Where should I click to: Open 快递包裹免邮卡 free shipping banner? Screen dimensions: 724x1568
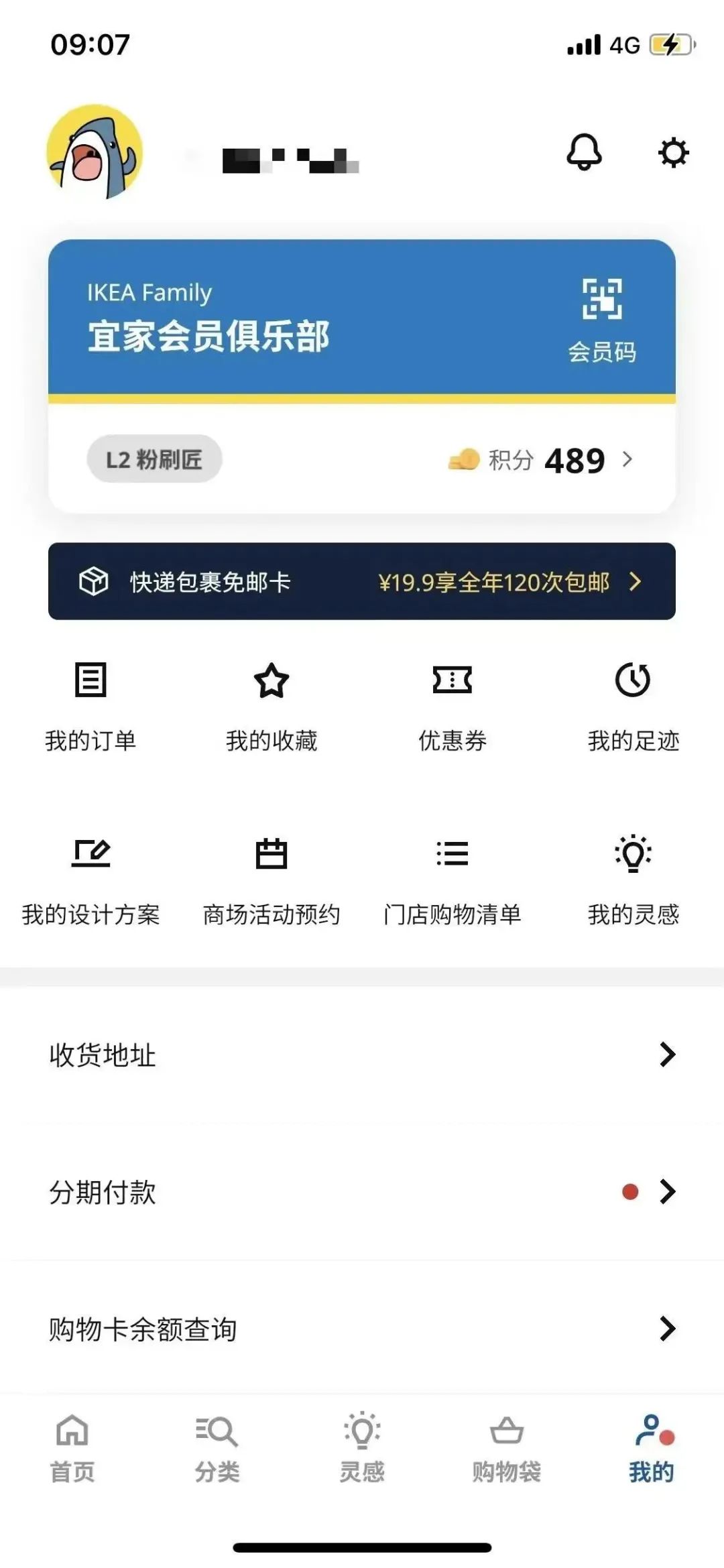pos(362,584)
